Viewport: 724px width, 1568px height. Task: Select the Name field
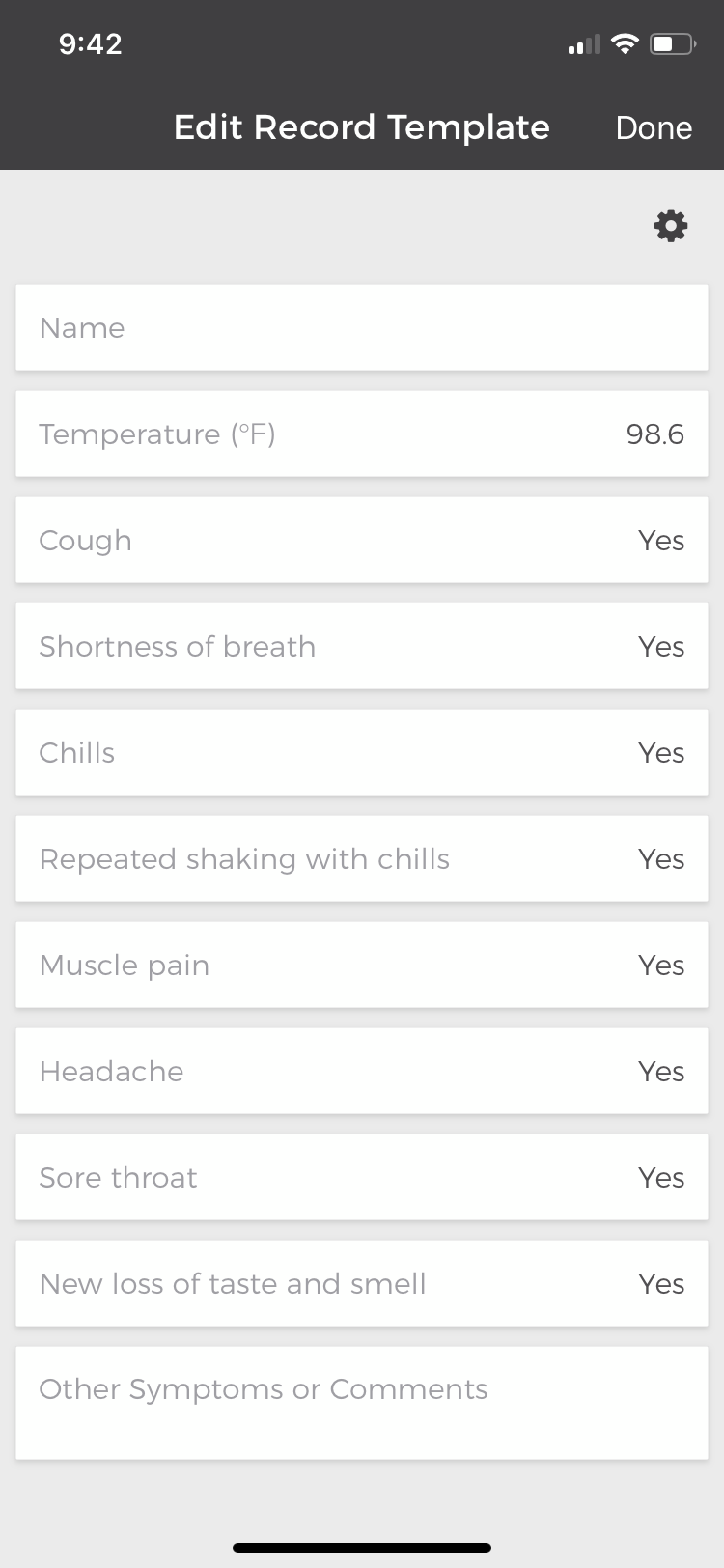point(362,327)
